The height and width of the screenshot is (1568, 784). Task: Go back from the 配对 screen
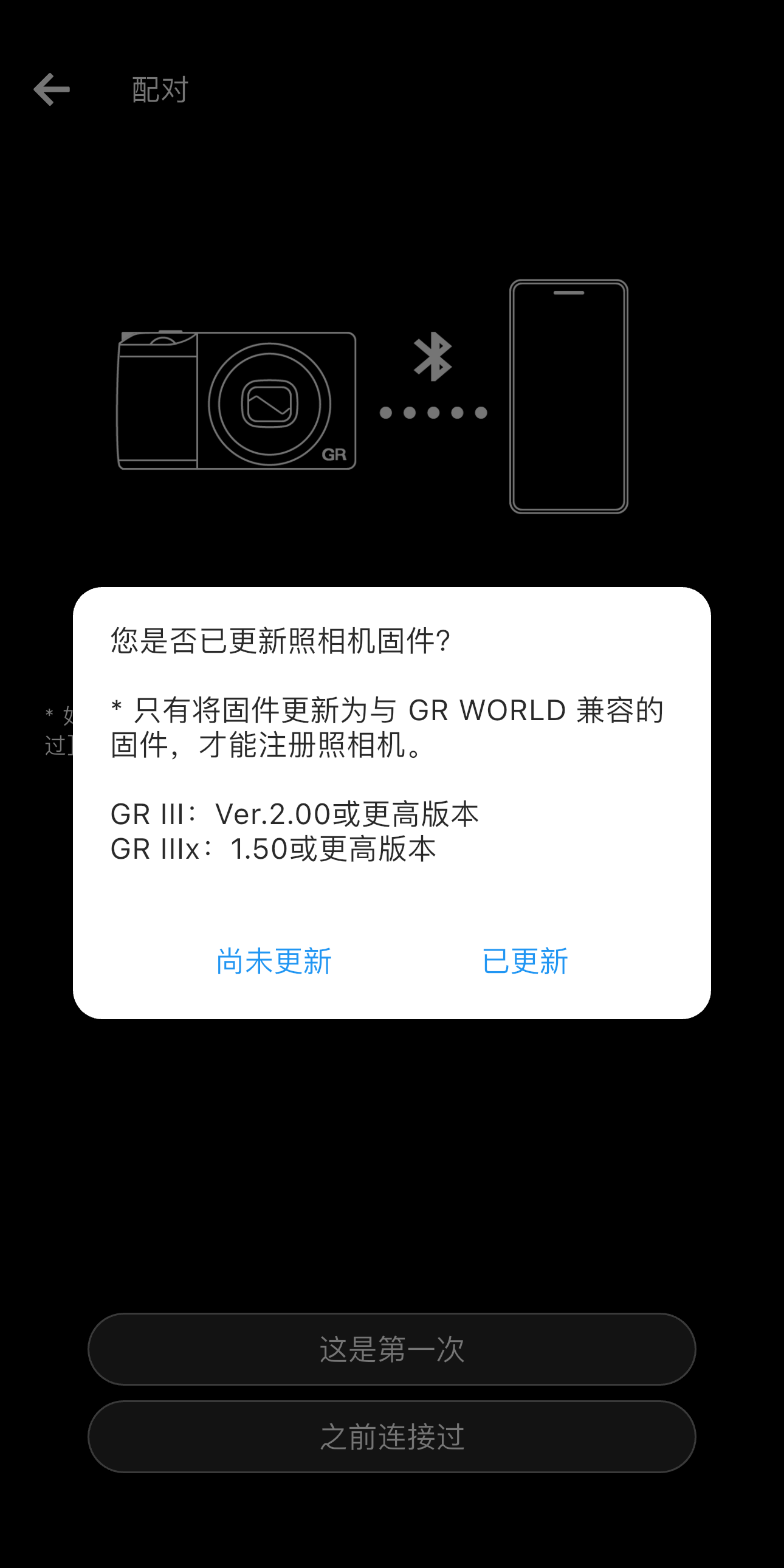(x=52, y=89)
